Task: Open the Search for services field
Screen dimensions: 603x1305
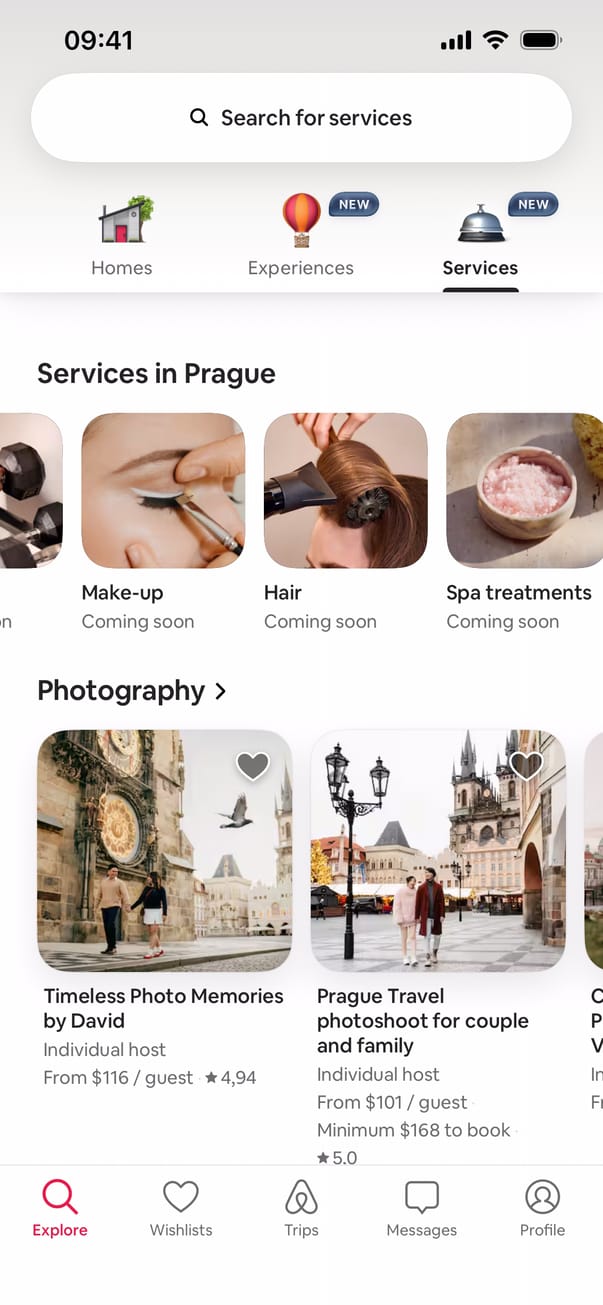Action: coord(301,118)
